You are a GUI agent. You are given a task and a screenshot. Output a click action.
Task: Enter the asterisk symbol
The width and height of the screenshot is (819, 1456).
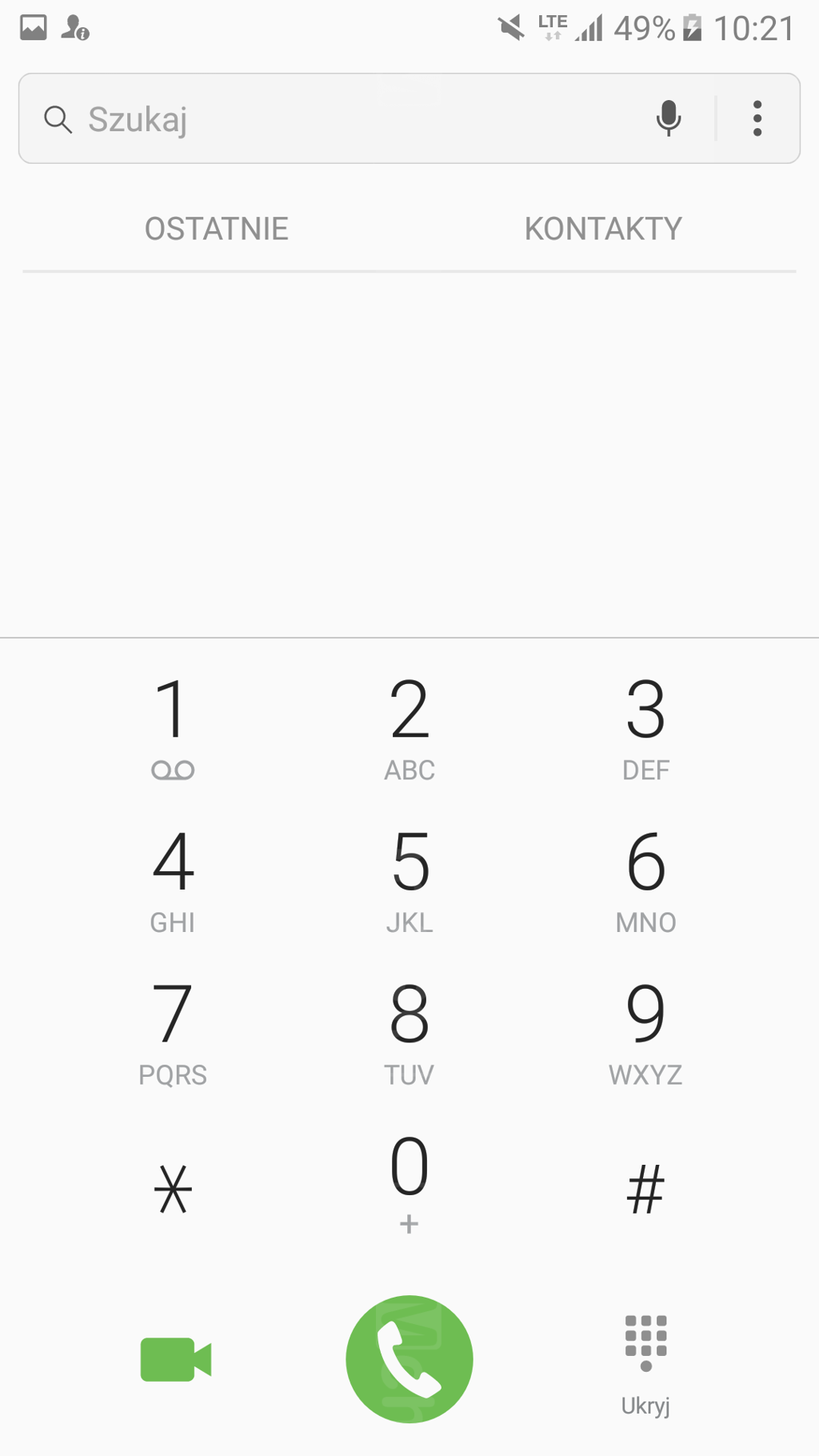click(173, 1188)
